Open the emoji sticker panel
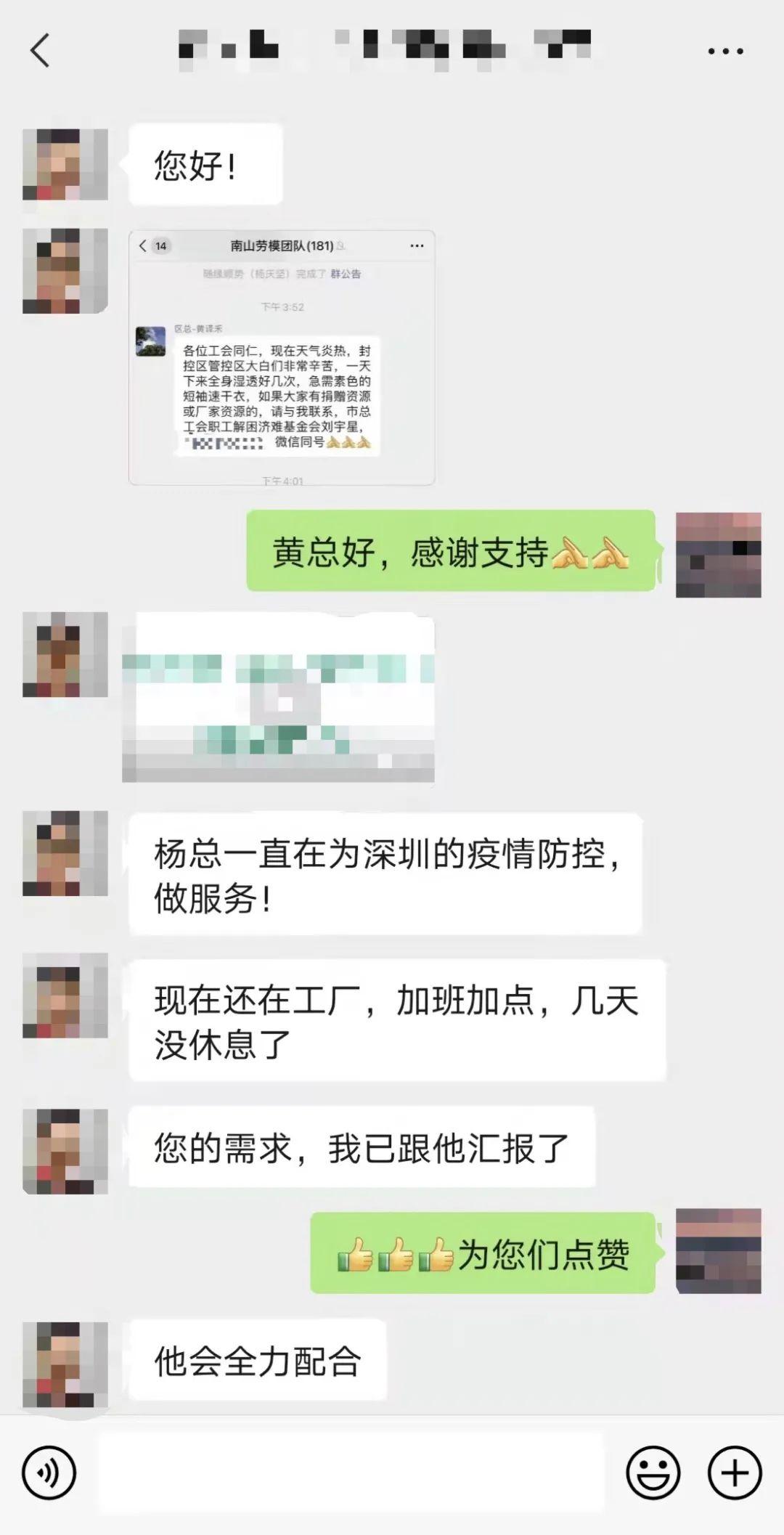The width and height of the screenshot is (784, 1535). [x=653, y=1473]
